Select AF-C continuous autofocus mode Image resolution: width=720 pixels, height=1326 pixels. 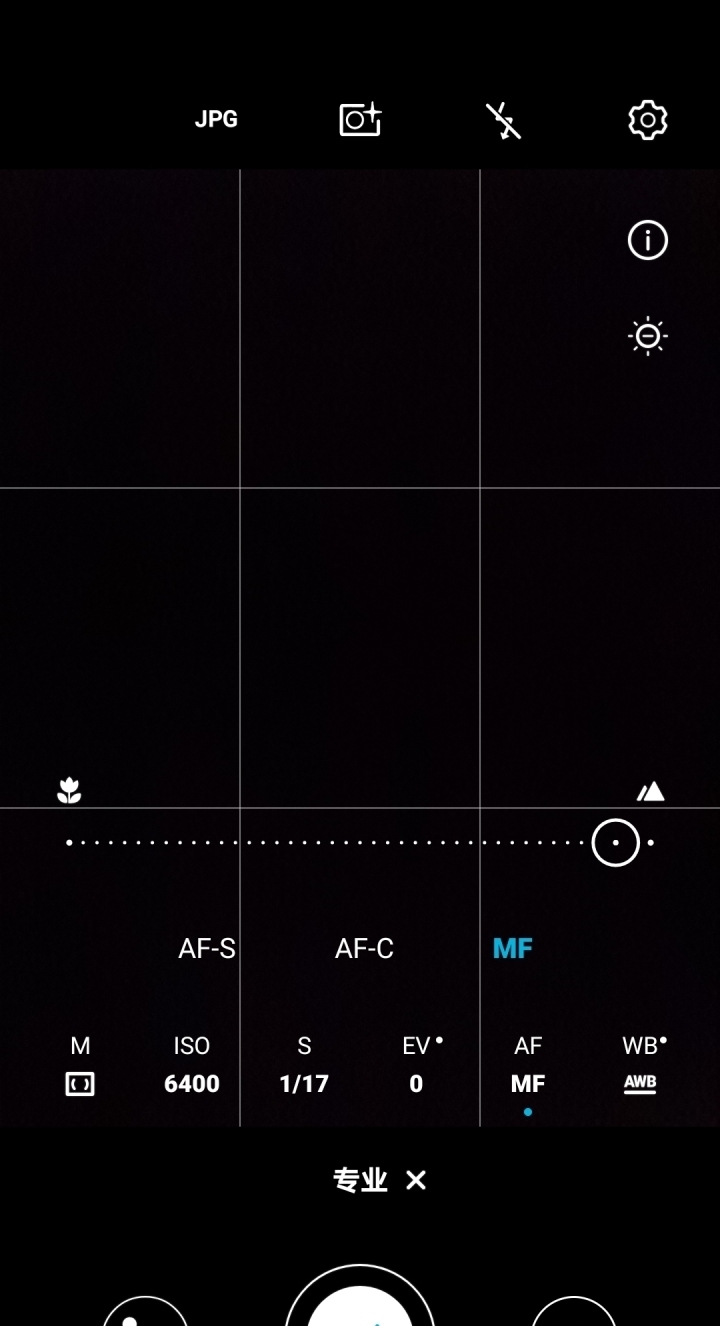(364, 948)
